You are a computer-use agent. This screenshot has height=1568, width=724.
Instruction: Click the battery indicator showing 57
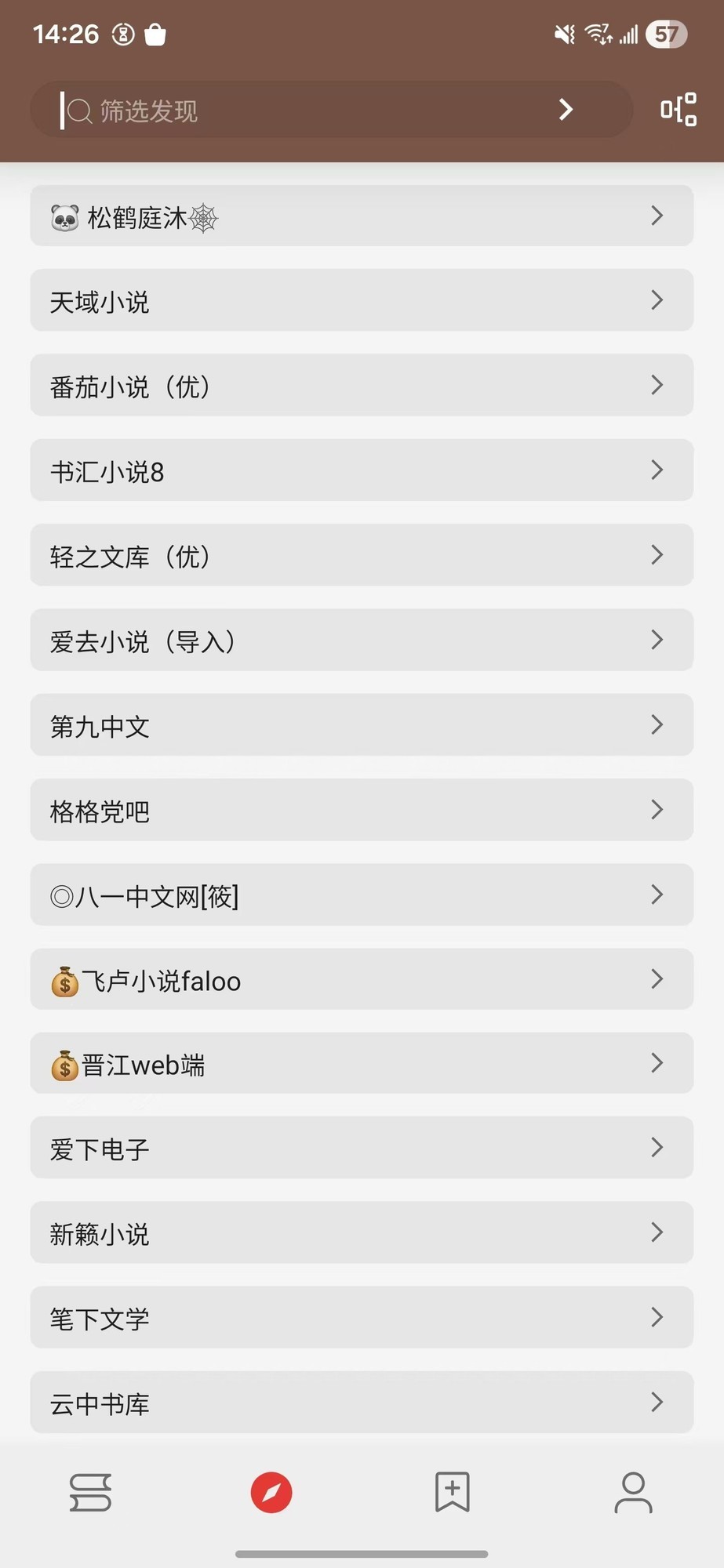(666, 34)
